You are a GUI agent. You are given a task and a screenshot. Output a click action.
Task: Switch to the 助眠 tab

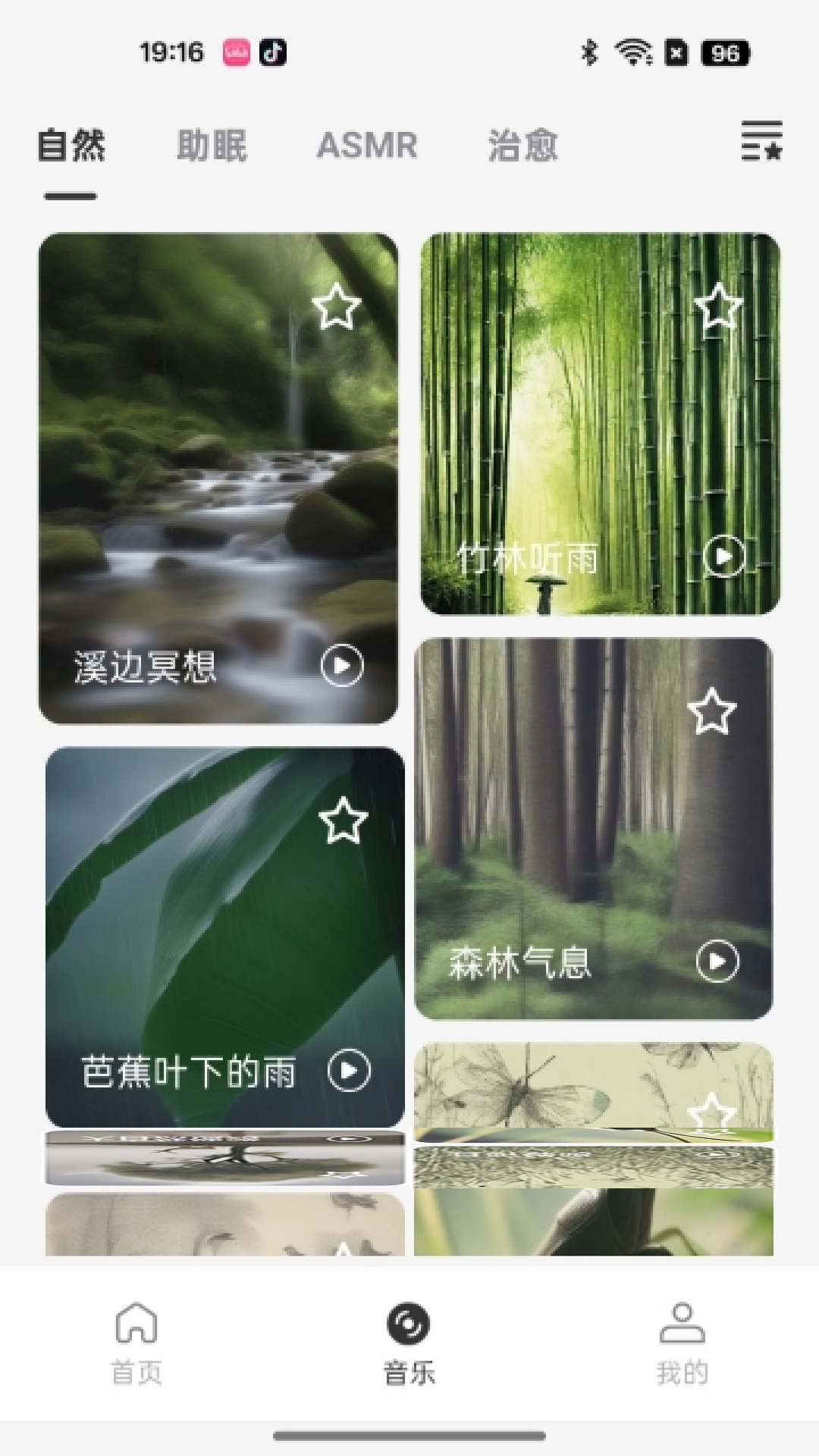point(210,145)
